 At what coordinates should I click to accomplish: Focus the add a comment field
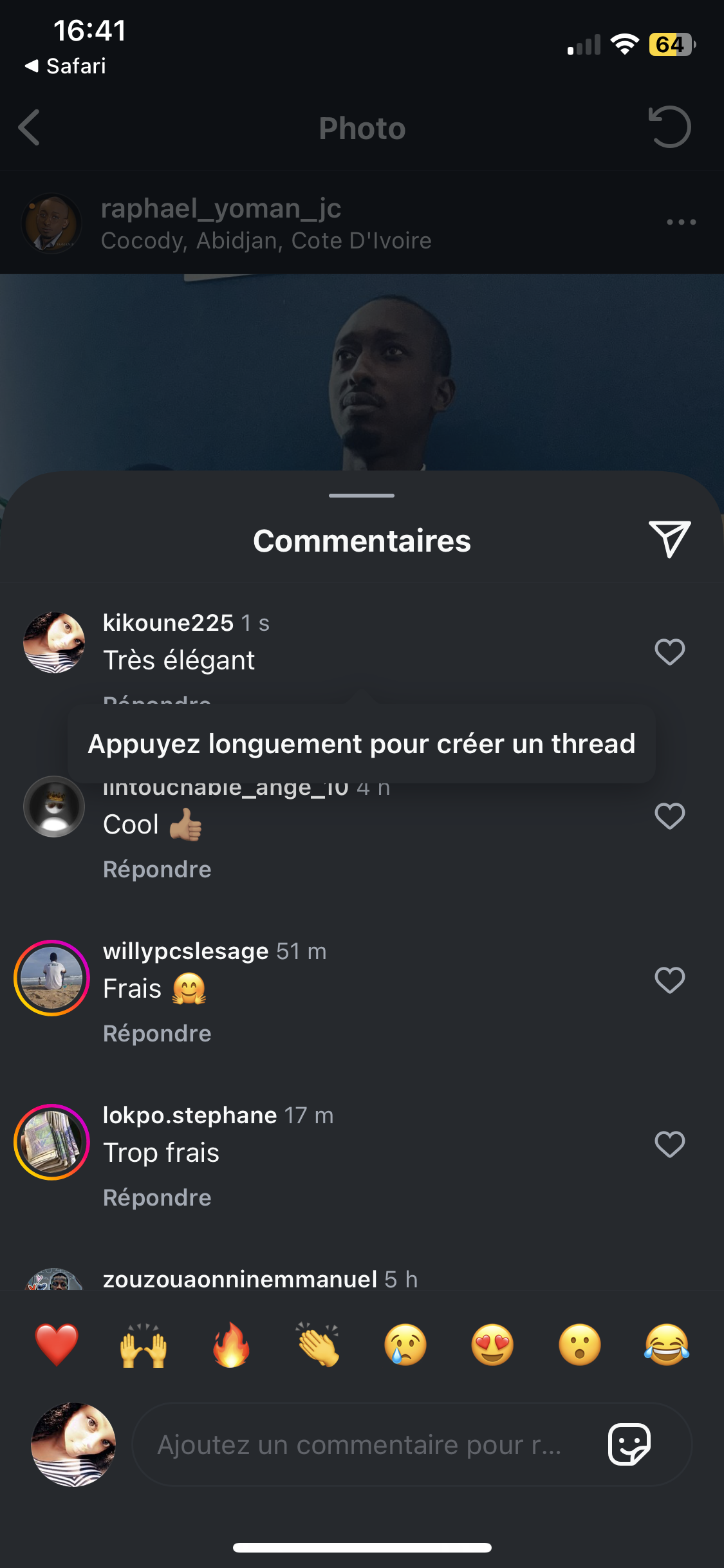point(360,1445)
